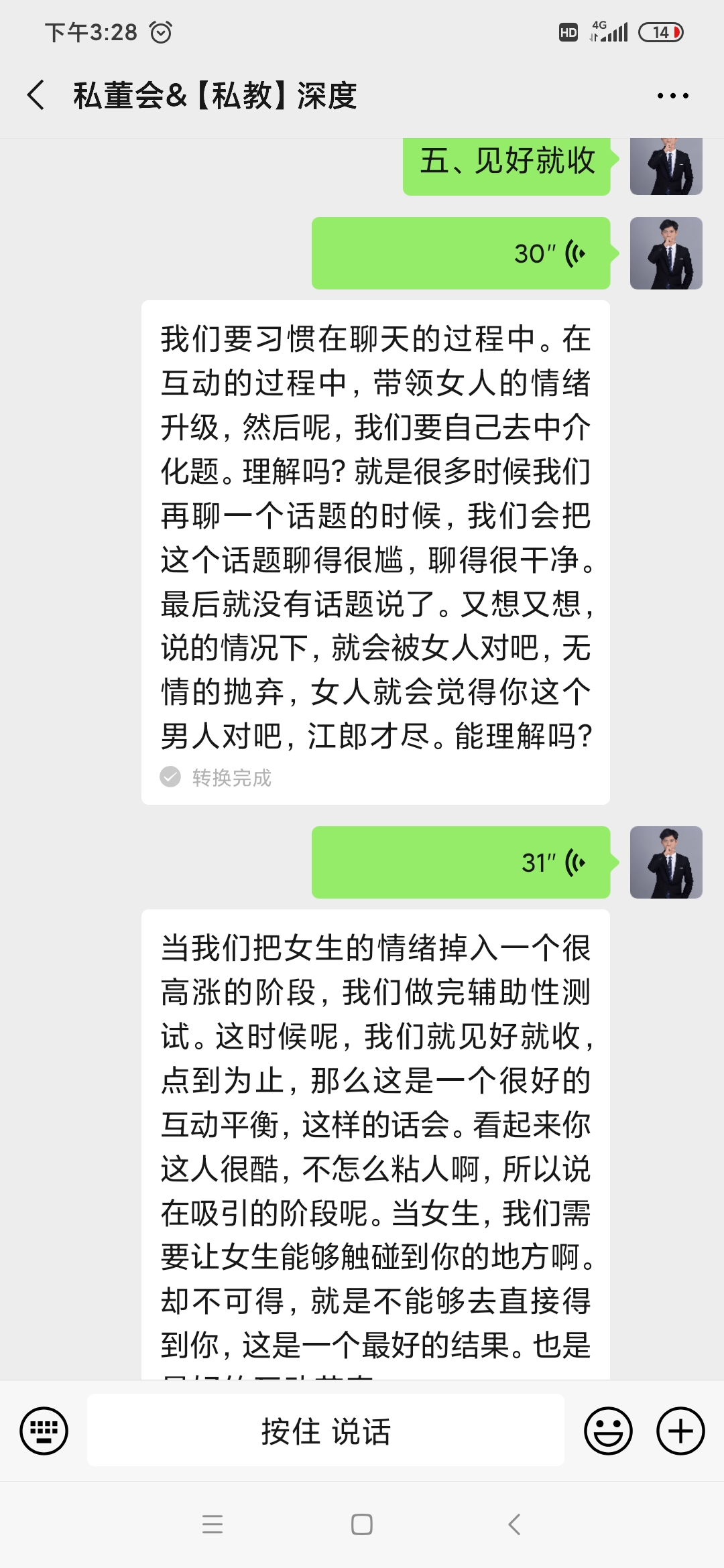Play the 31-second voice message
The width and height of the screenshot is (724, 1568).
[x=461, y=862]
